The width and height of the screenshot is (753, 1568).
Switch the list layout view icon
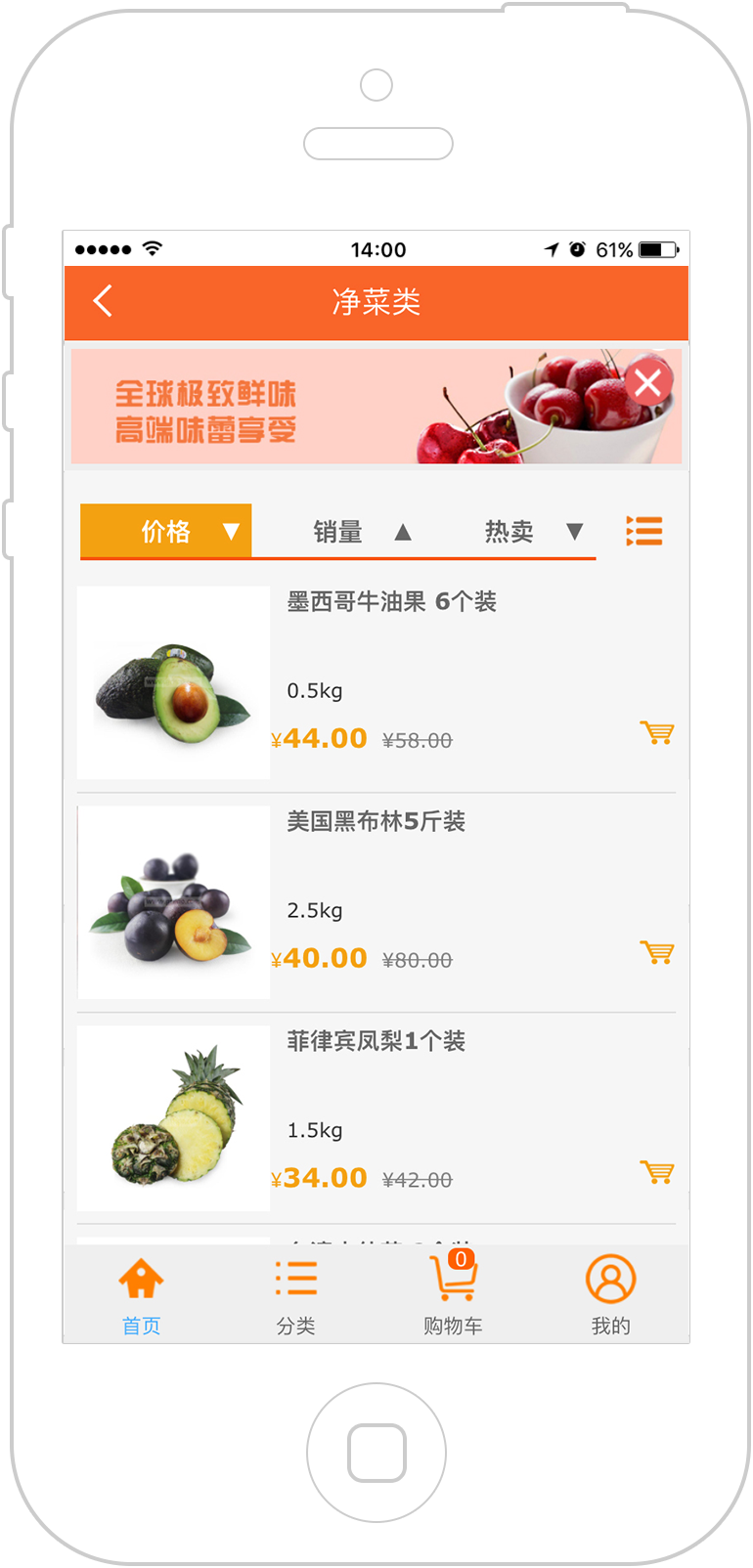click(x=644, y=531)
